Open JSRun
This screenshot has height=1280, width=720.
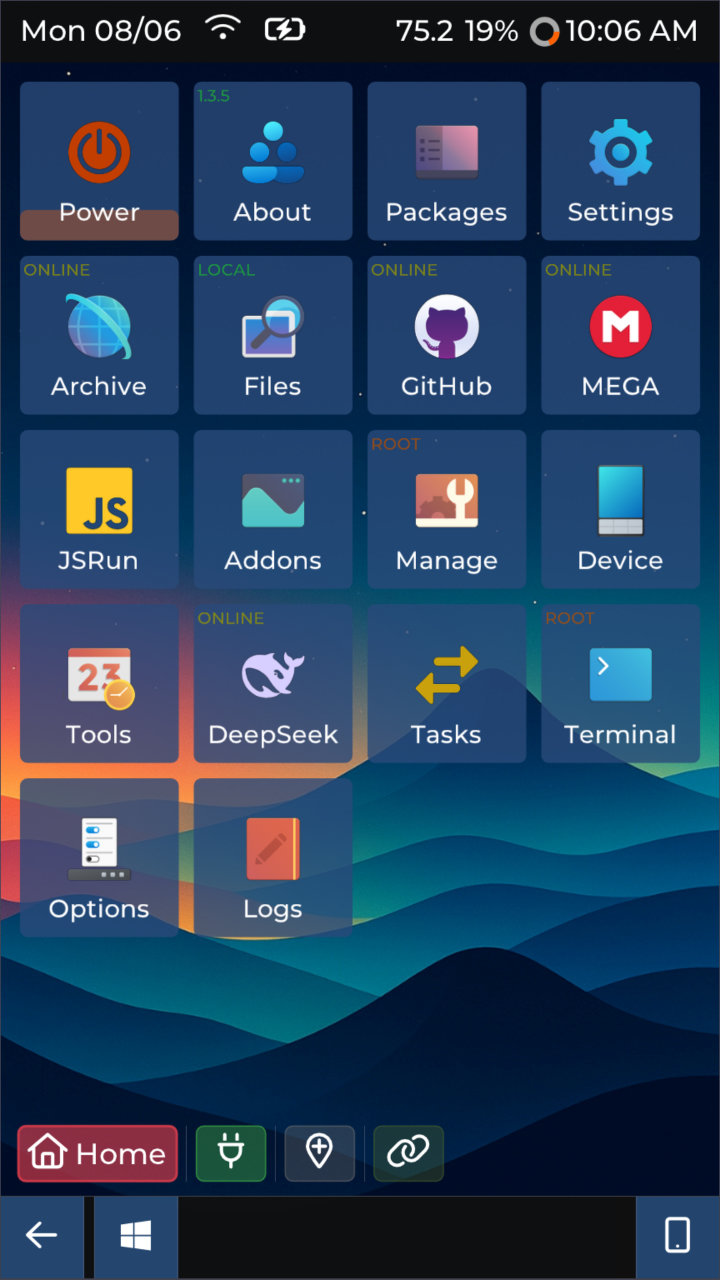[99, 509]
